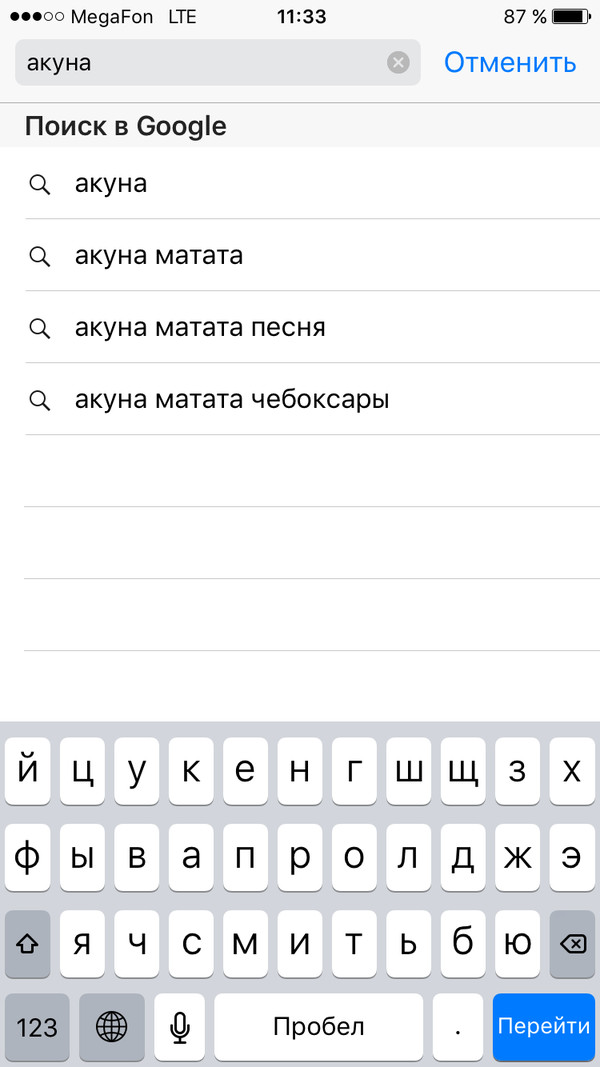Hit the backspace key
600x1067 pixels.
pyautogui.click(x=572, y=943)
